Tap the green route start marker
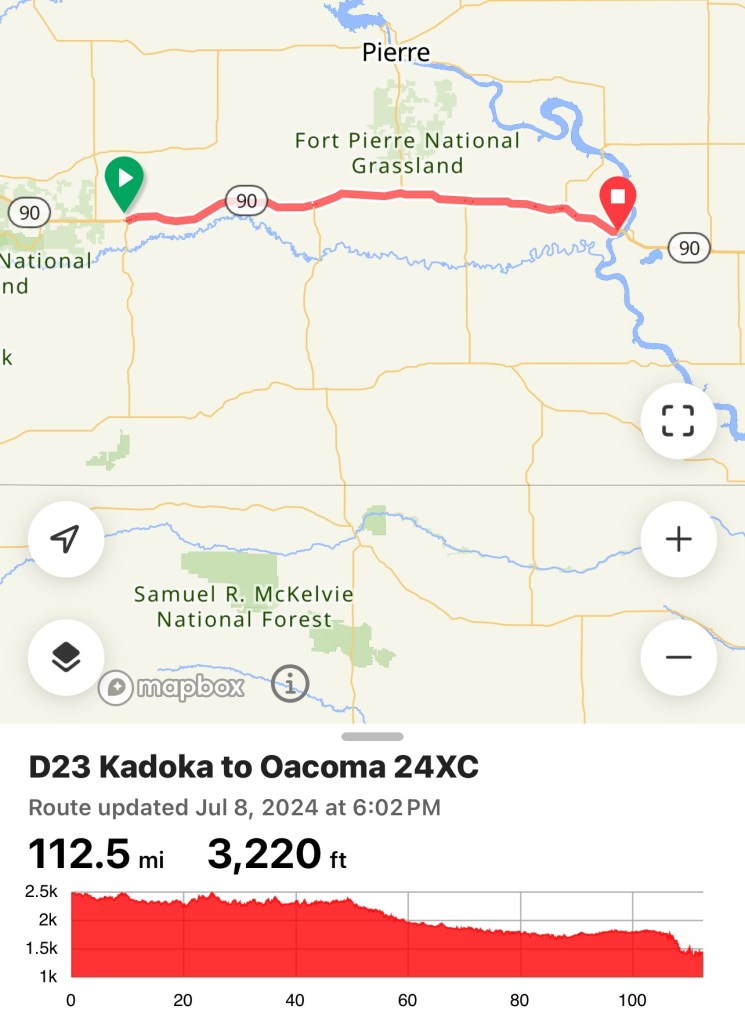 click(124, 182)
